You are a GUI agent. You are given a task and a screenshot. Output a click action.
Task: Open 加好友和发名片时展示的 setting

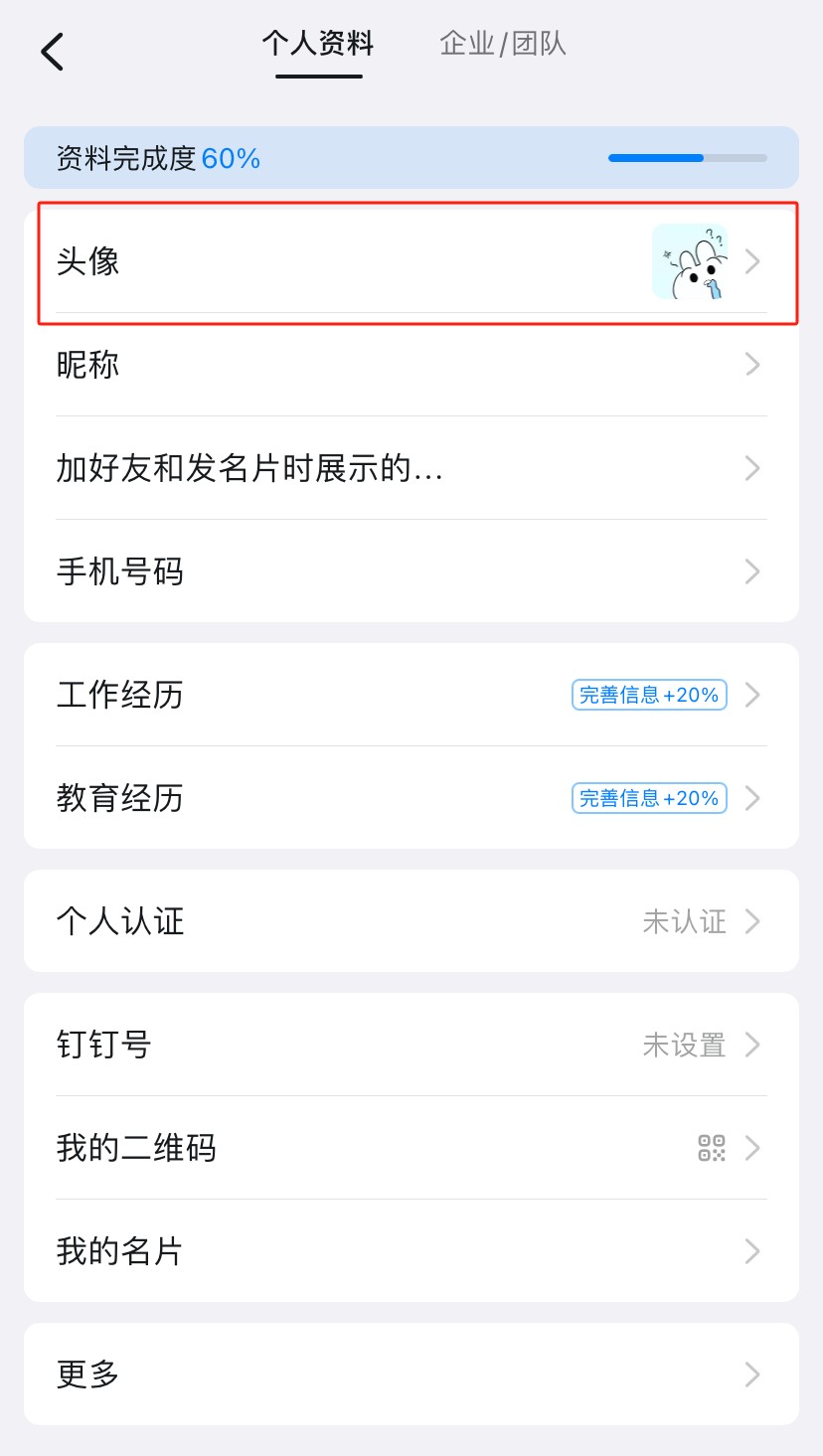click(x=411, y=468)
